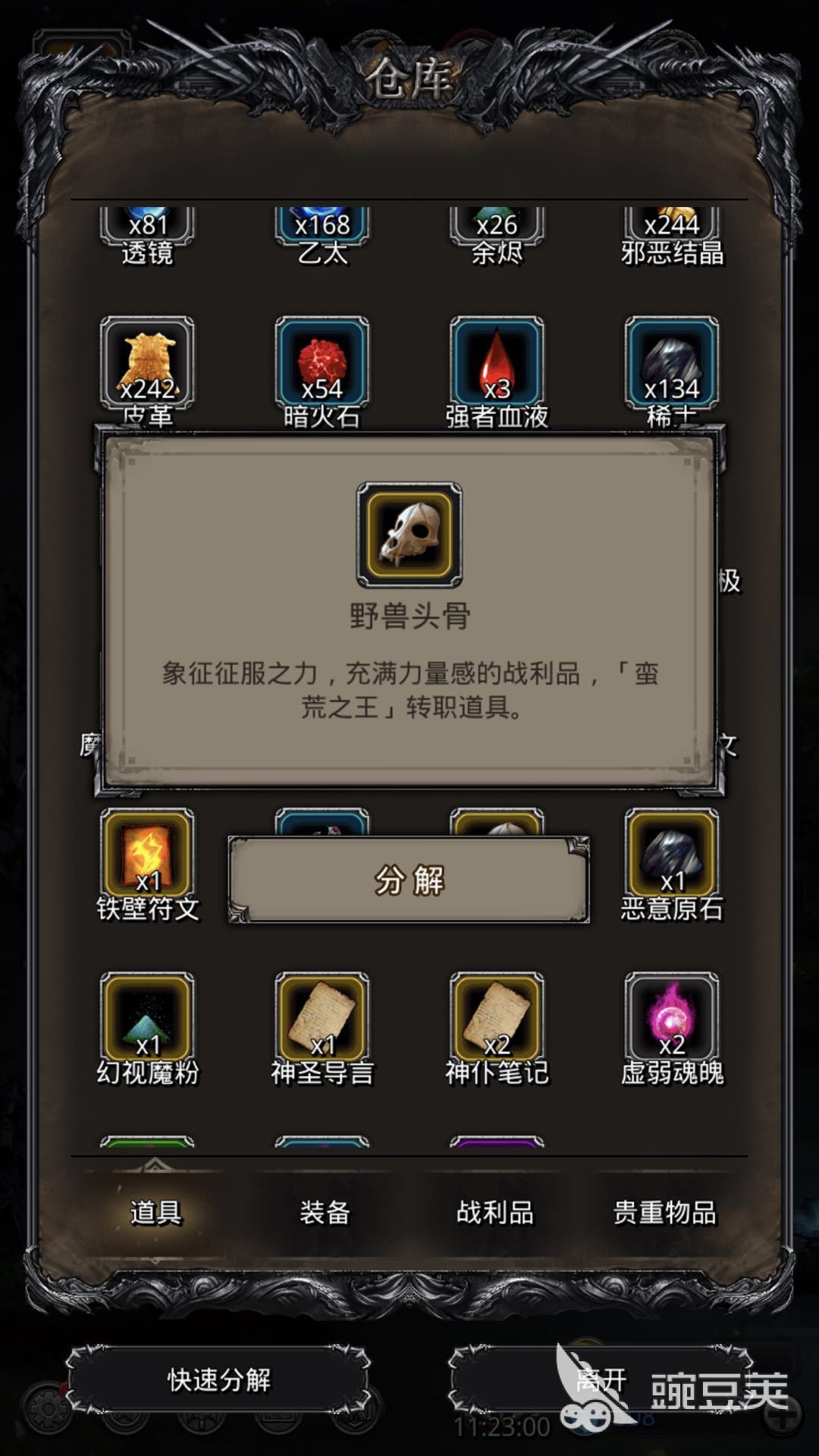Select the 道具 tab

(155, 1212)
